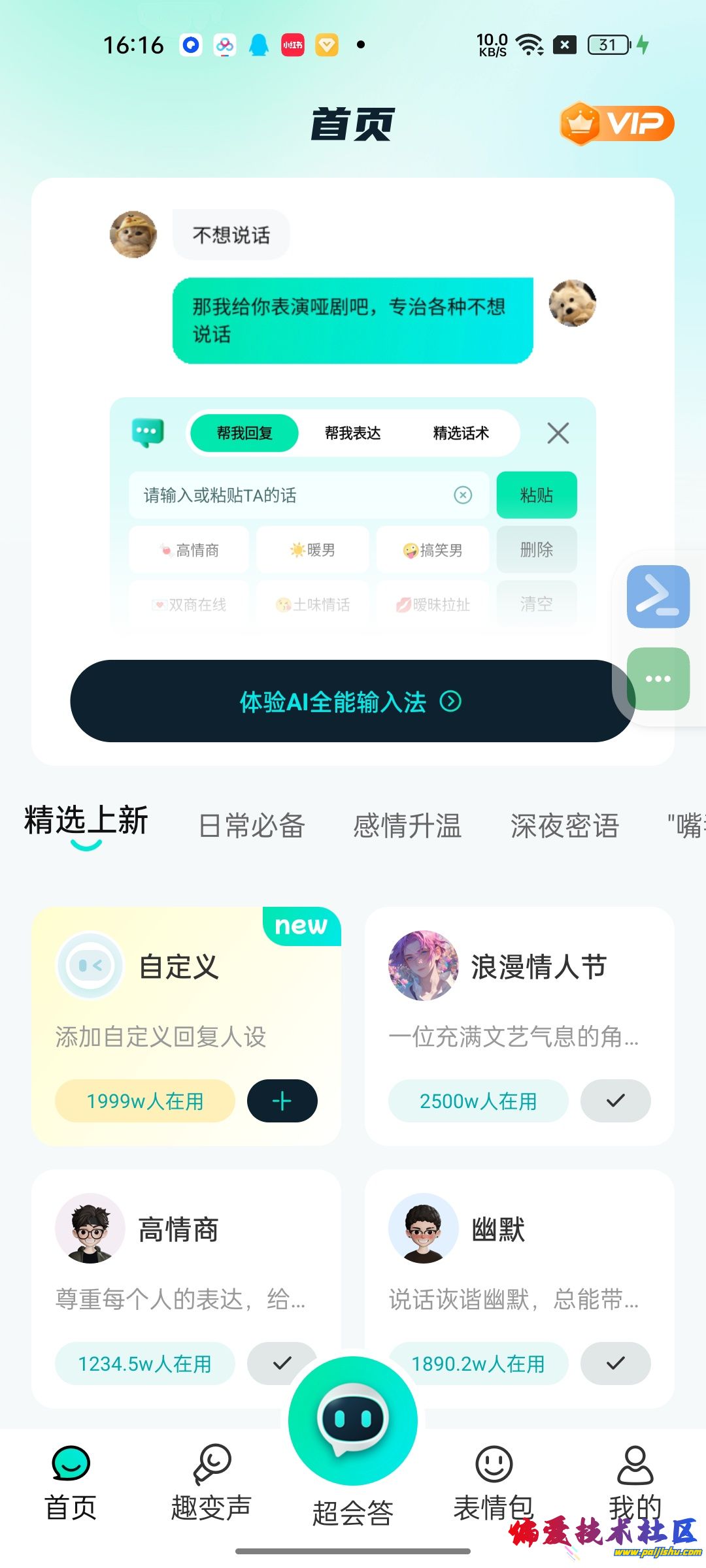Add a custom persona with plus button
This screenshot has height=1568, width=706.
282,1101
